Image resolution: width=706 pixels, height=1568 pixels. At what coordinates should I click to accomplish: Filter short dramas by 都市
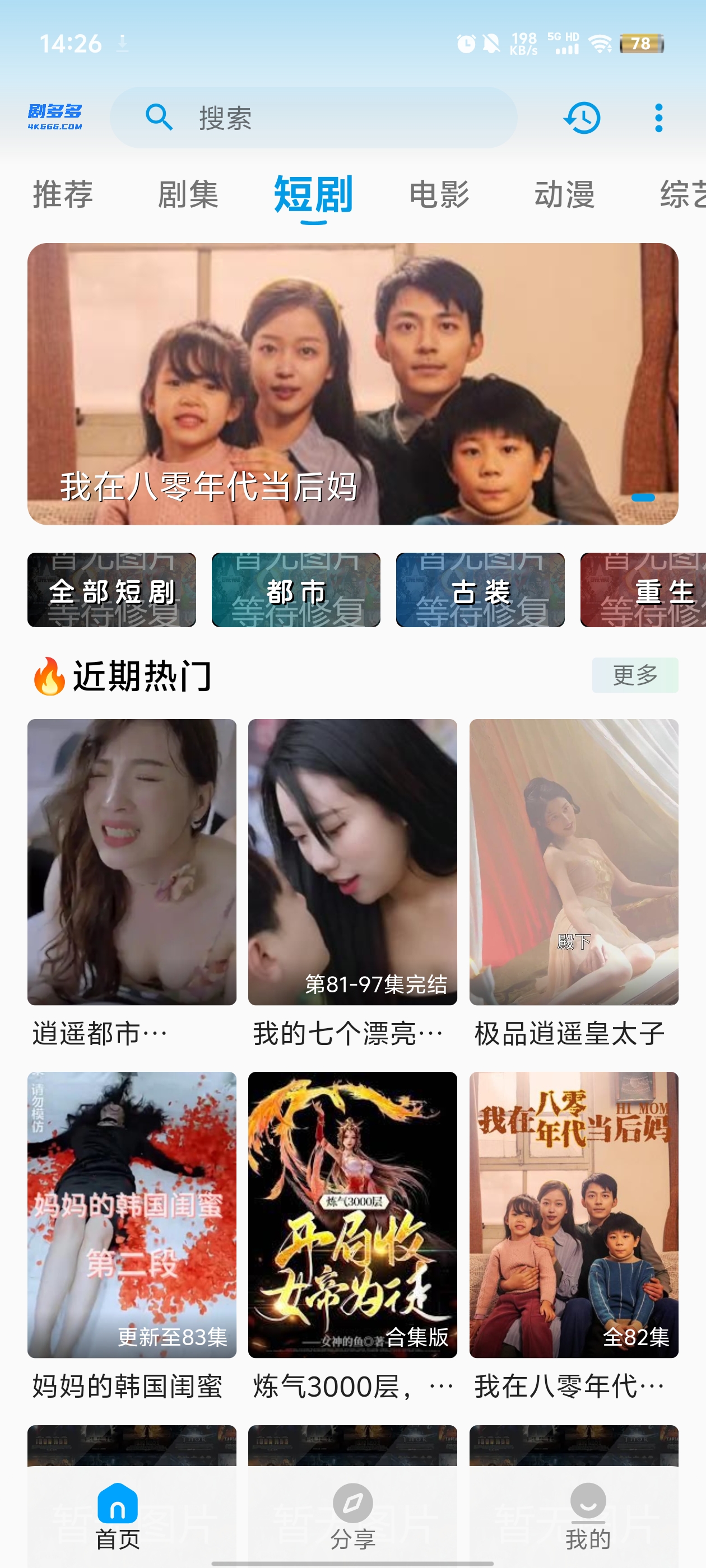[296, 590]
